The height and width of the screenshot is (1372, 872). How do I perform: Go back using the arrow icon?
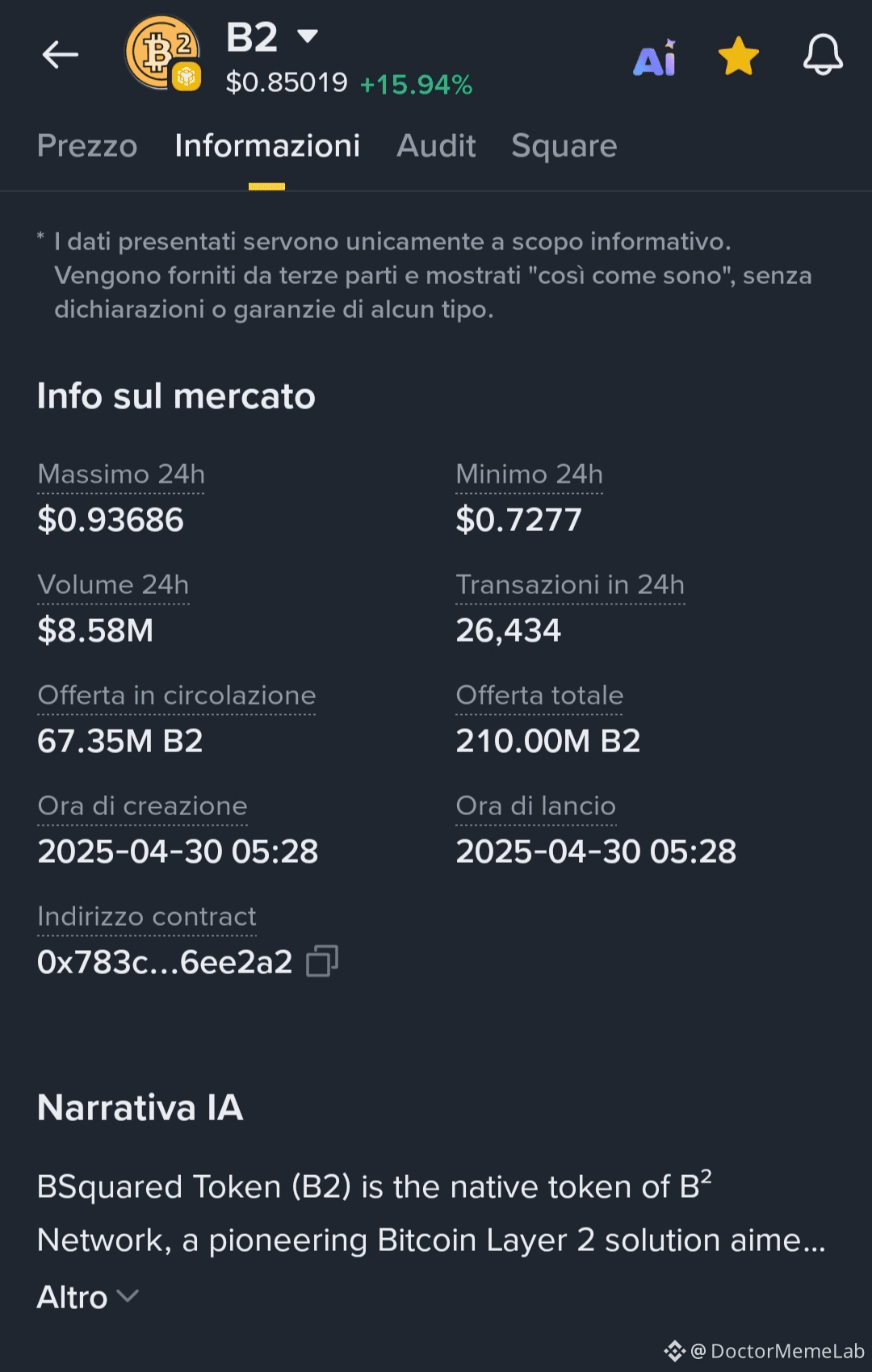[x=61, y=55]
